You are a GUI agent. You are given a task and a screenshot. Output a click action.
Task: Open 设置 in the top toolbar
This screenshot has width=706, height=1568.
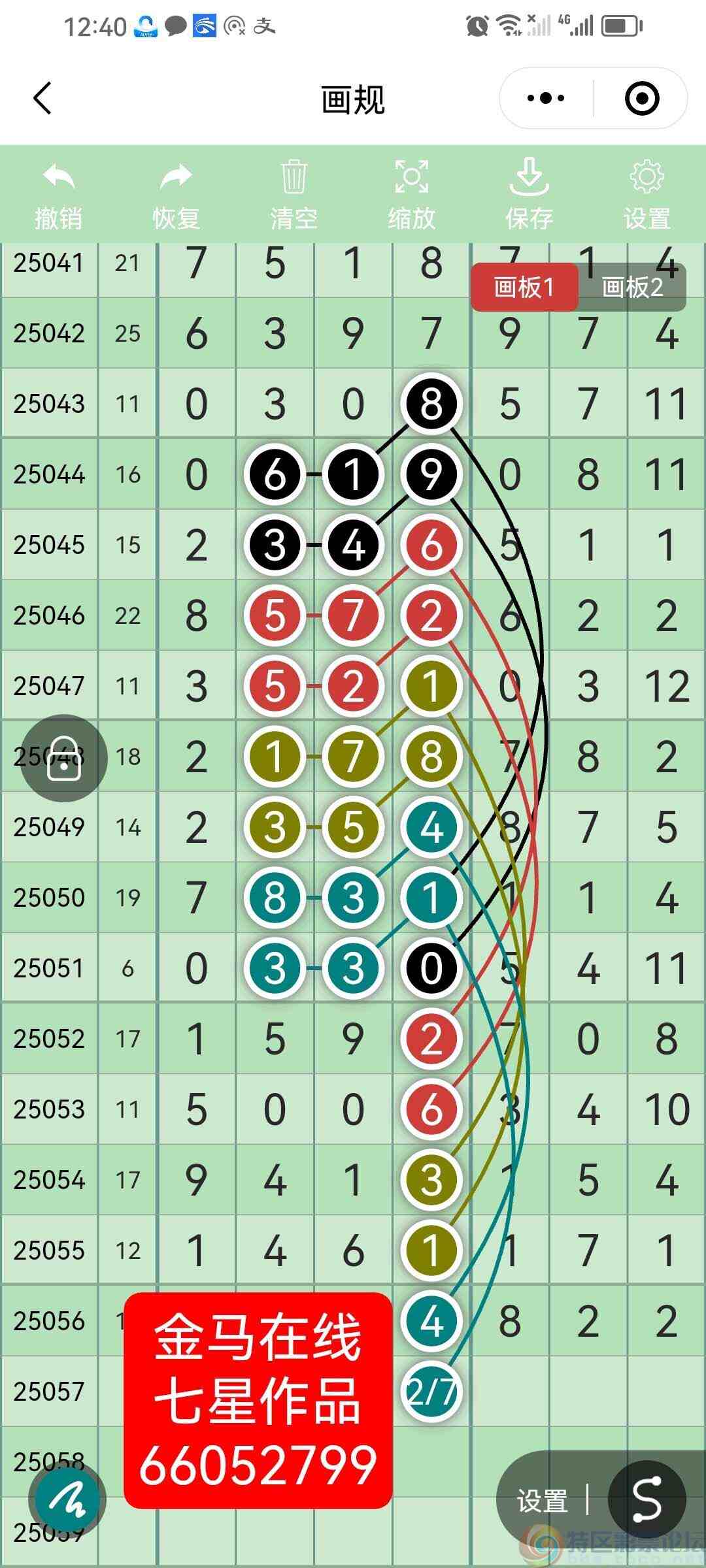click(x=647, y=195)
